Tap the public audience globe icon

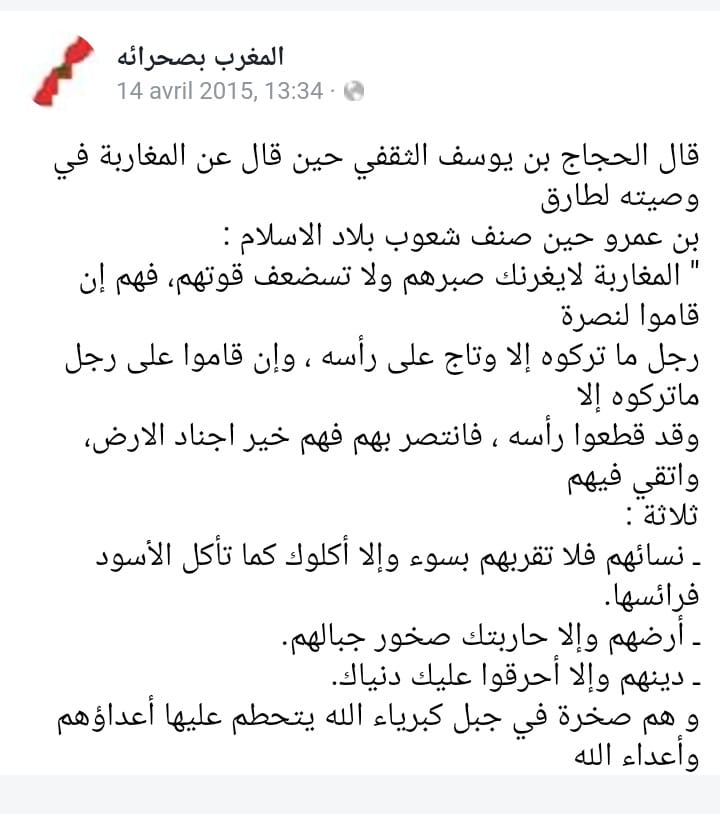click(x=354, y=91)
